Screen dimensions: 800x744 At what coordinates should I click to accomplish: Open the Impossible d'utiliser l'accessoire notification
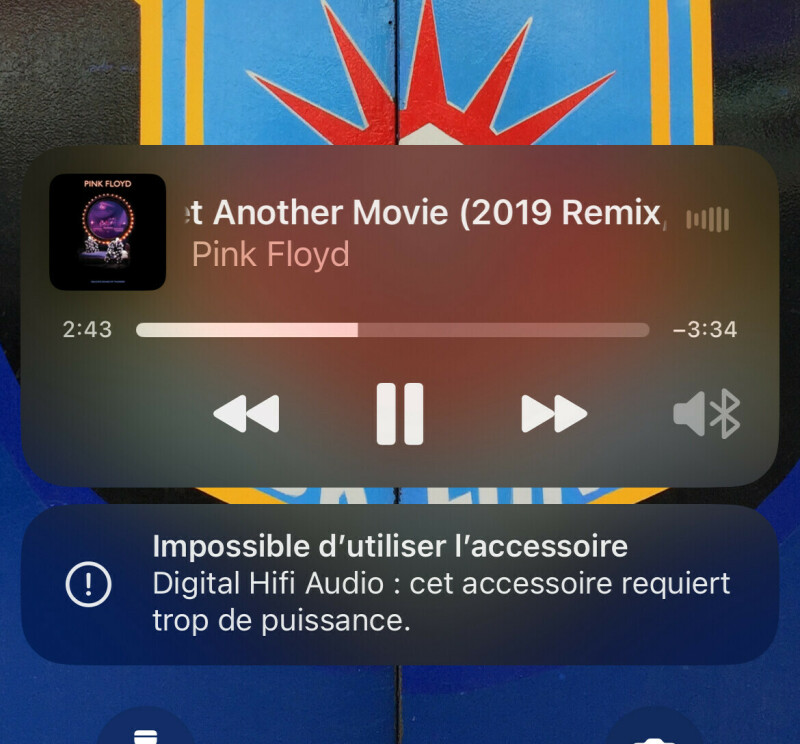[400, 584]
